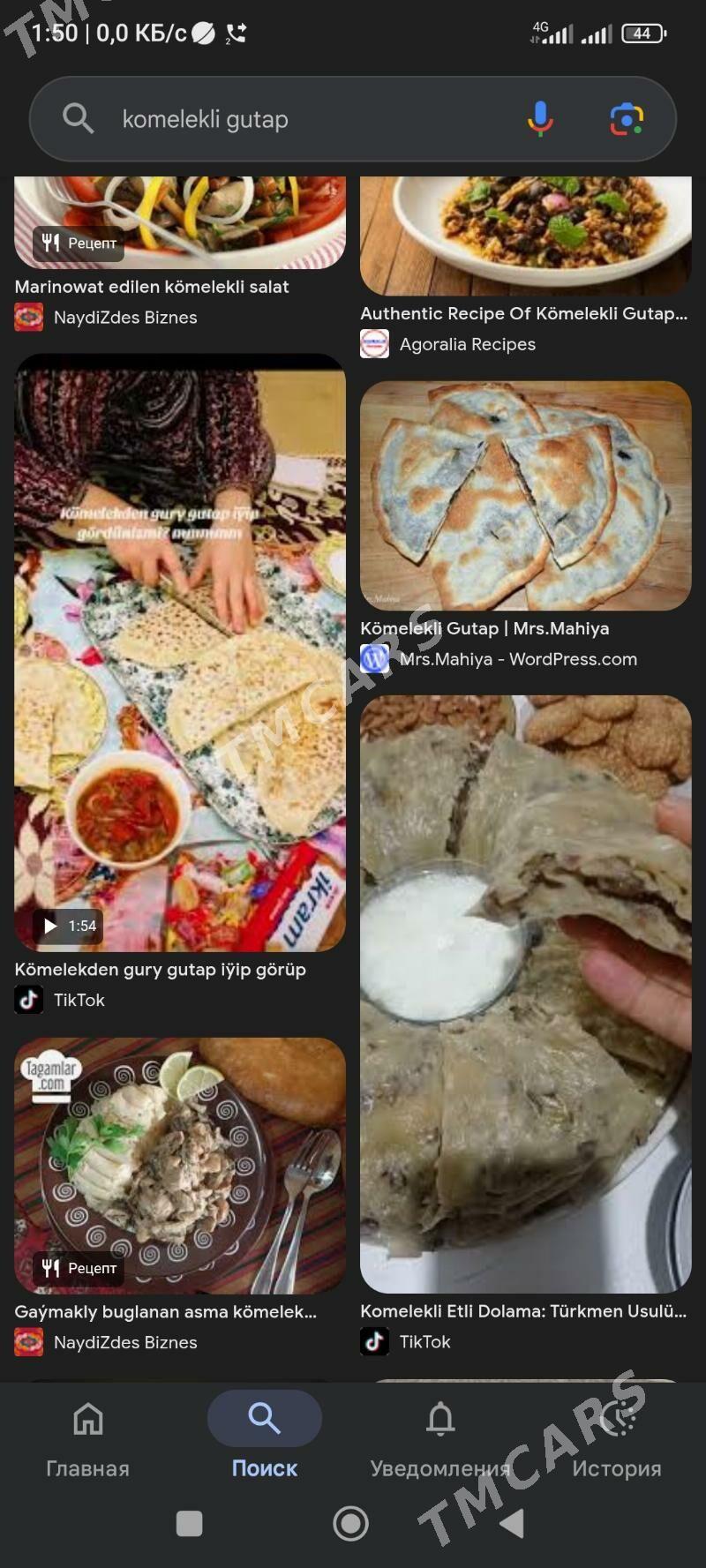
Task: Switch to the Главная tab
Action: tap(87, 1438)
